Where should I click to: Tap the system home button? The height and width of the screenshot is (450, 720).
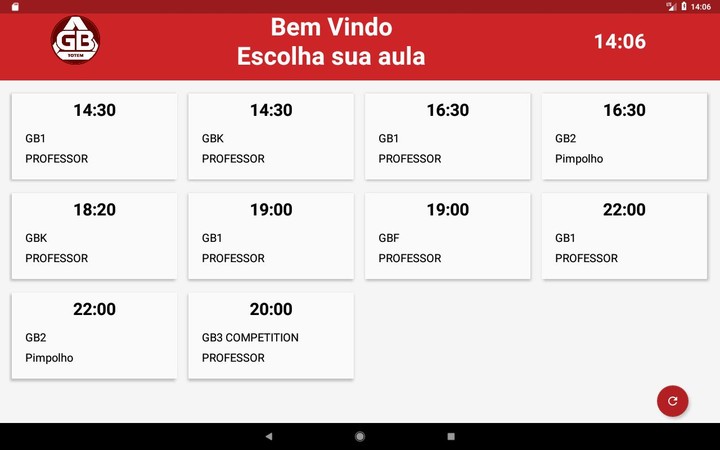(360, 437)
